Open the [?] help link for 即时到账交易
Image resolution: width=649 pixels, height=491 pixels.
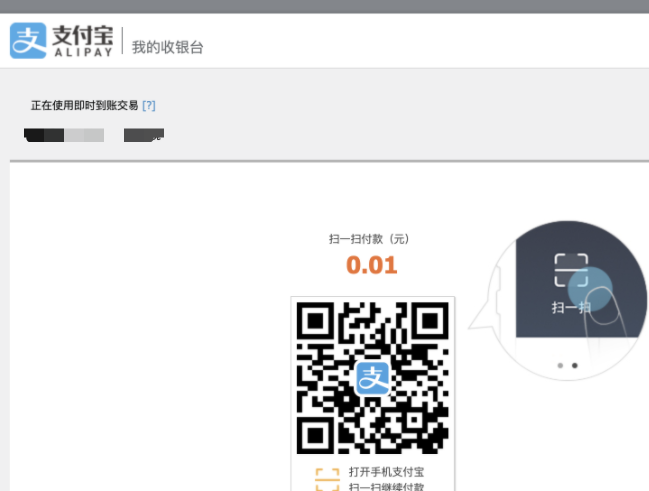click(x=149, y=105)
